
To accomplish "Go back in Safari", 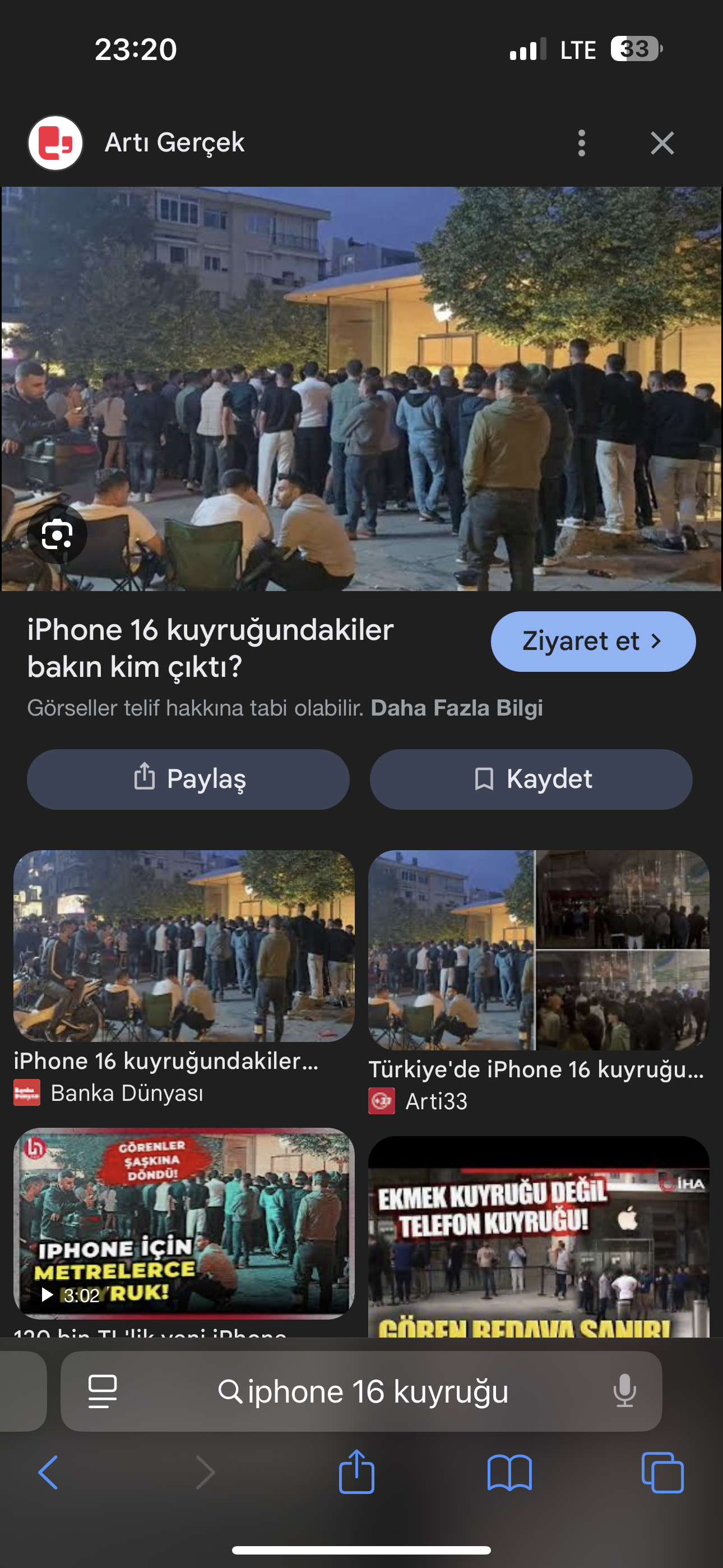I will 49,1473.
